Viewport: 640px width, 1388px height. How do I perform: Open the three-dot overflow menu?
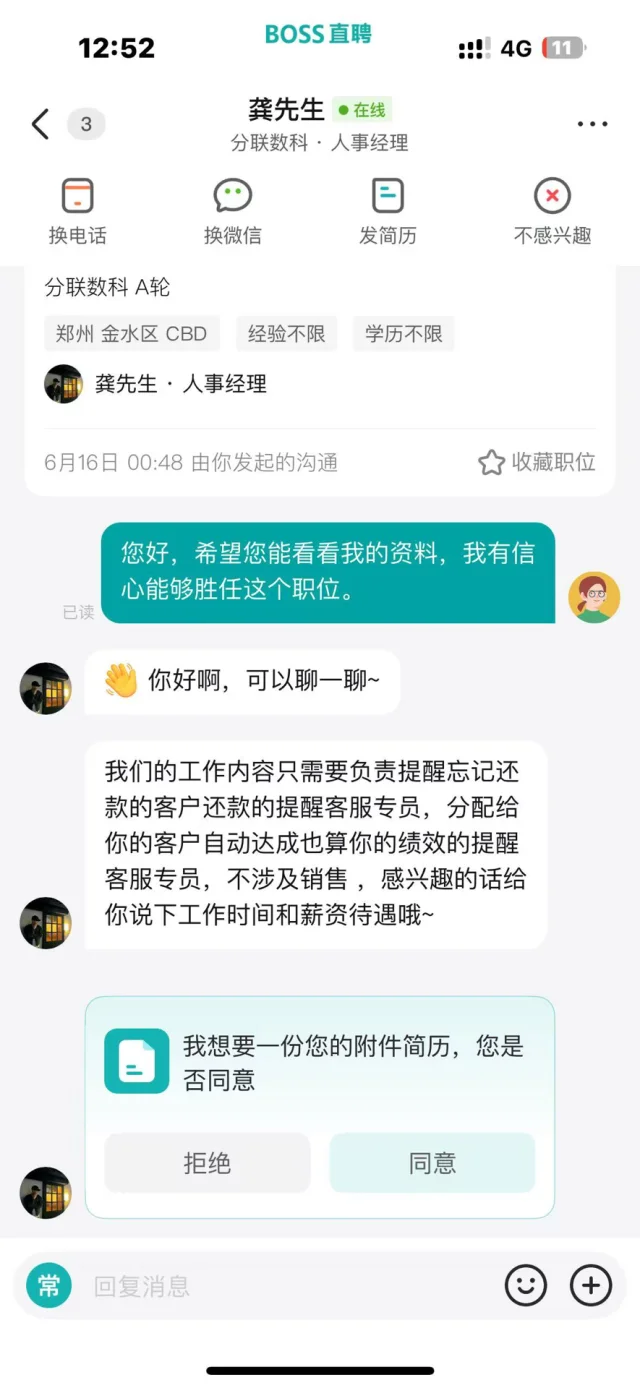pyautogui.click(x=592, y=124)
